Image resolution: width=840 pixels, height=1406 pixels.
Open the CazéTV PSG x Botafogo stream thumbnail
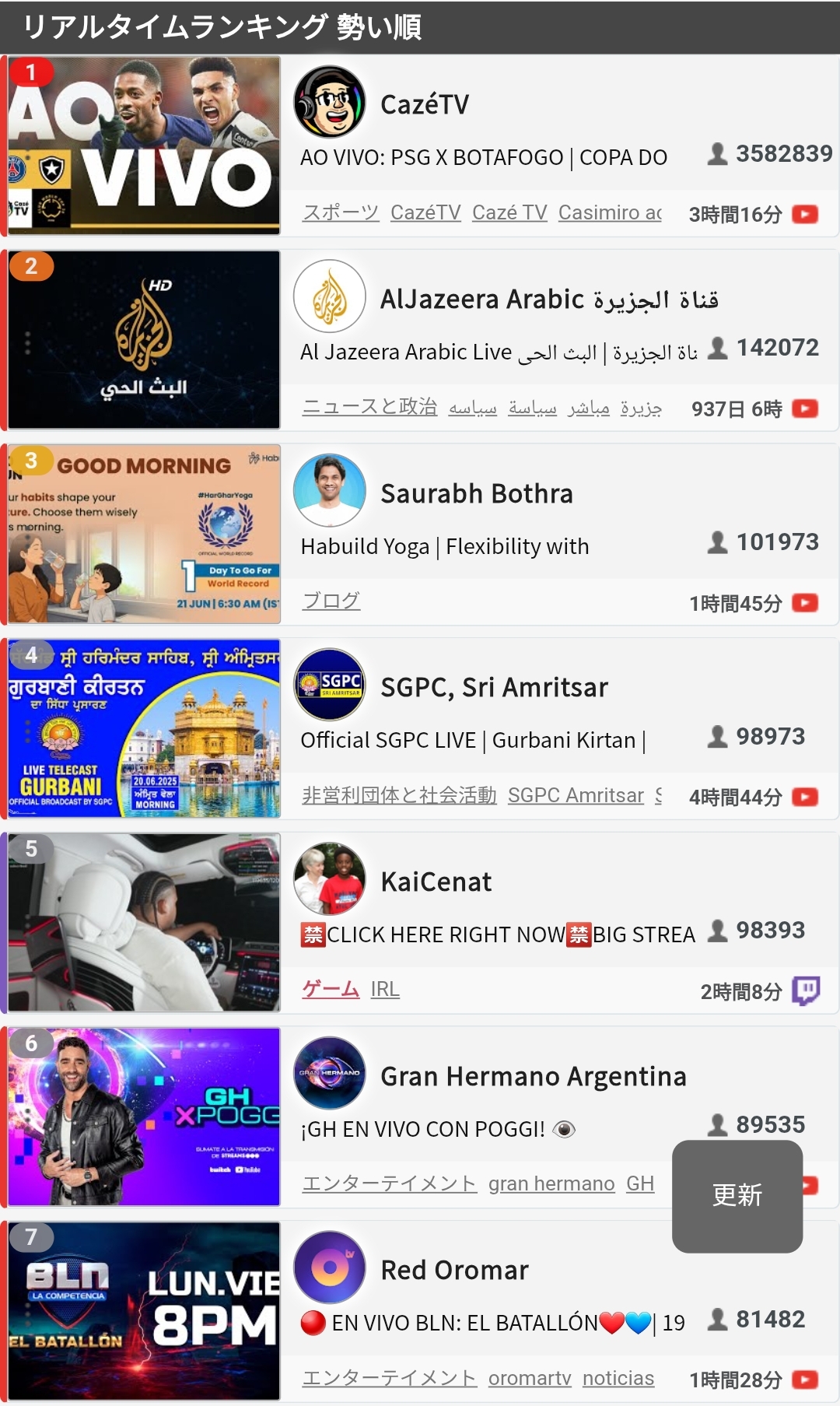pos(144,145)
